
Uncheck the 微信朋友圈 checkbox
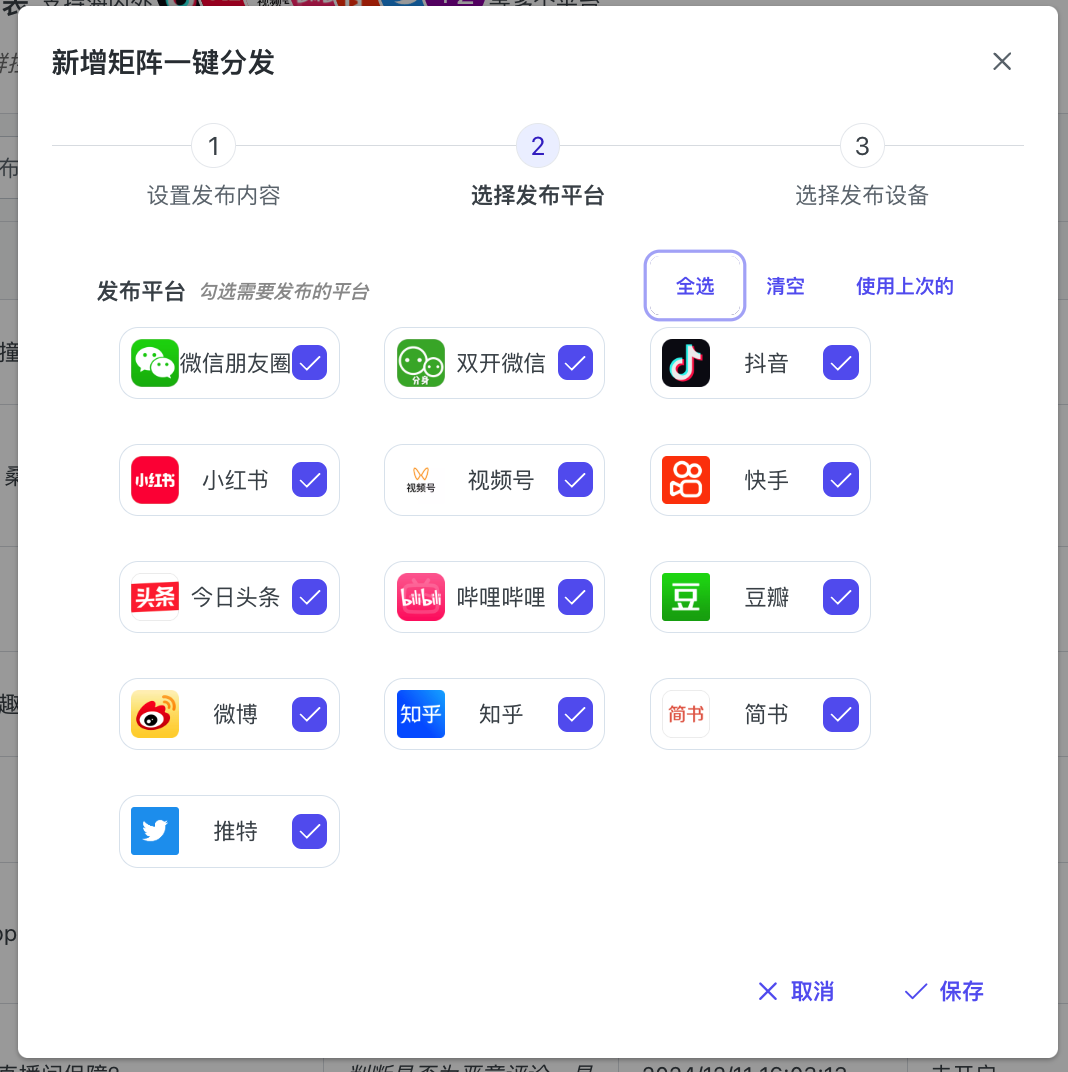310,363
